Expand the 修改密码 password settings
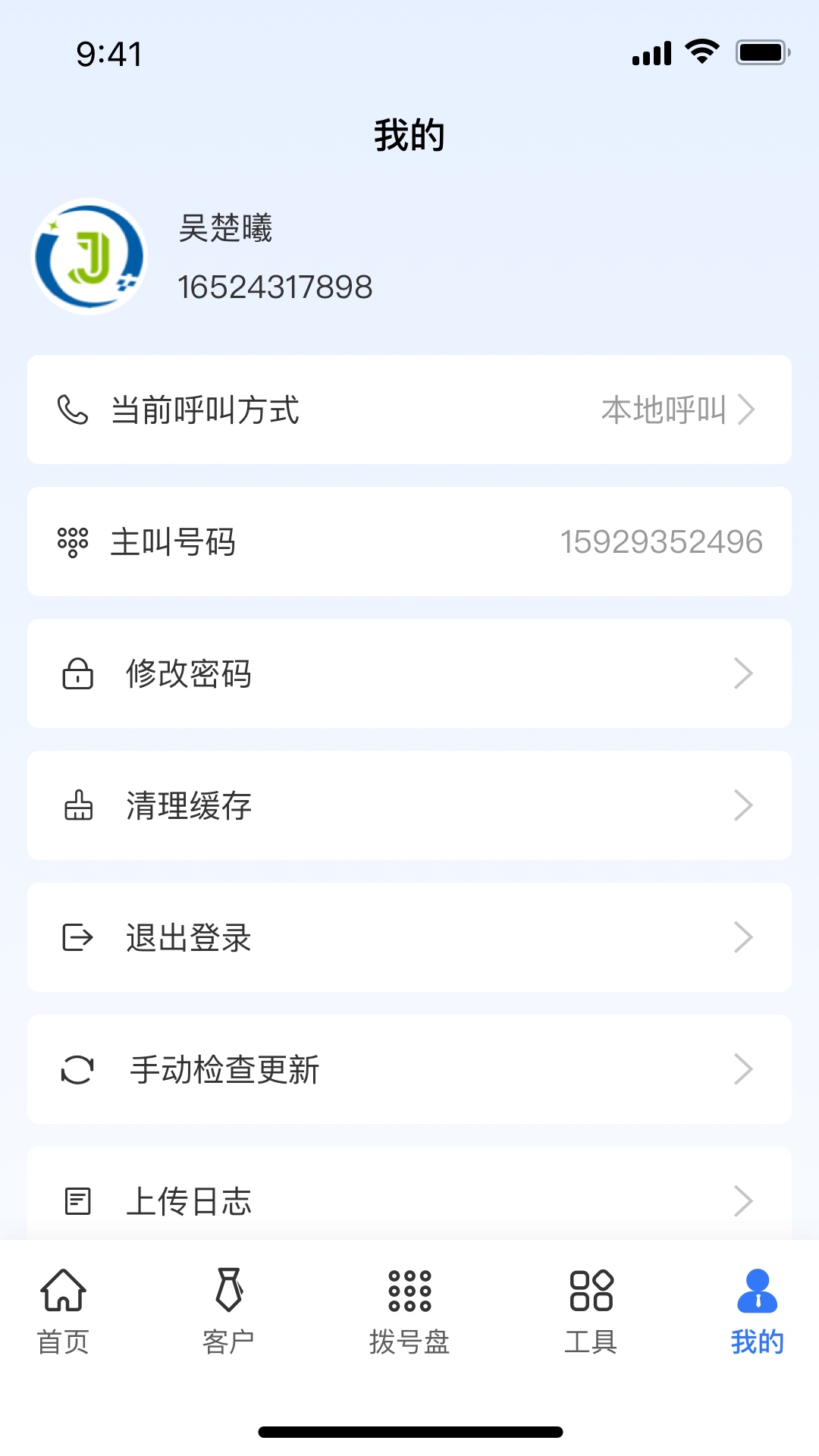The image size is (819, 1456). click(x=409, y=673)
